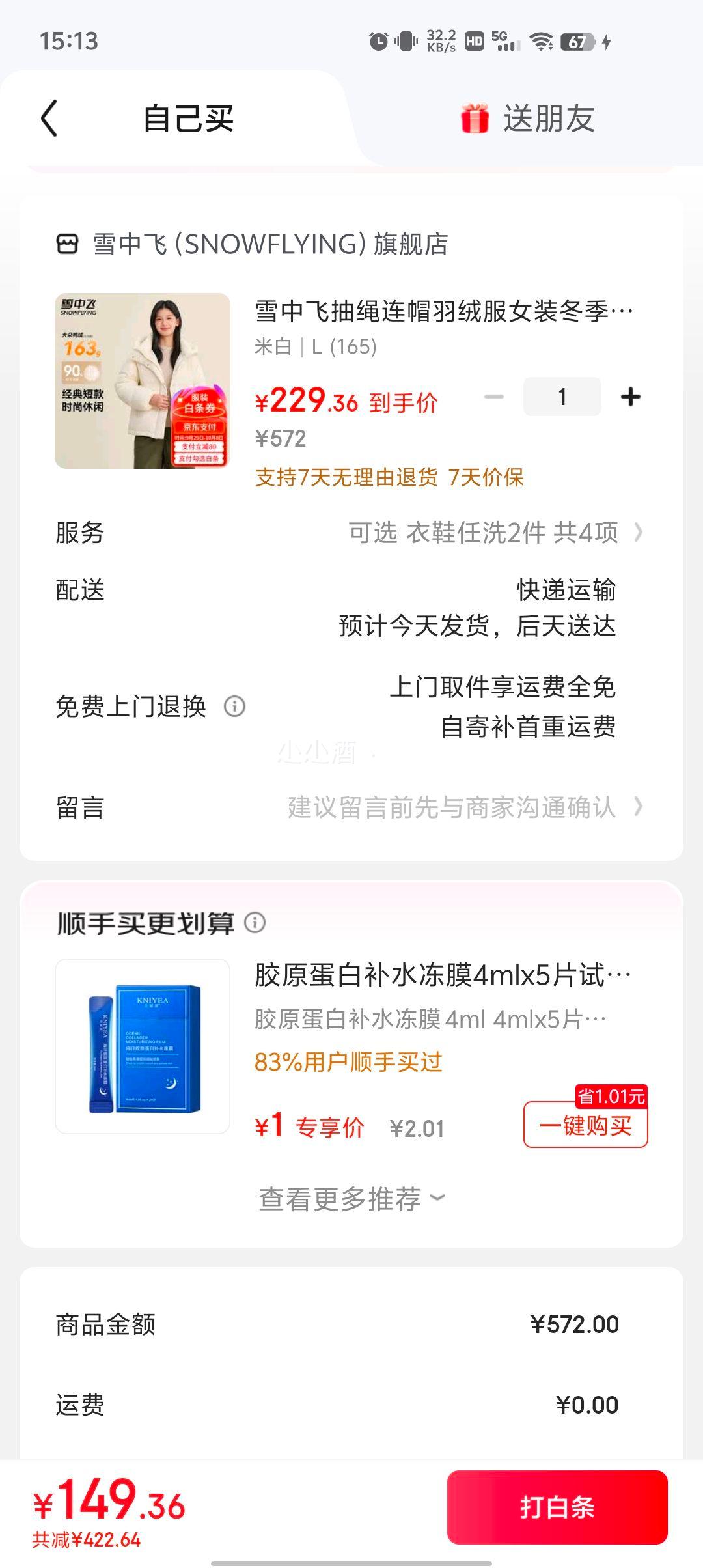Viewport: 703px width, 1568px height.
Task: Show info about 免费上门退换
Action: pos(235,707)
